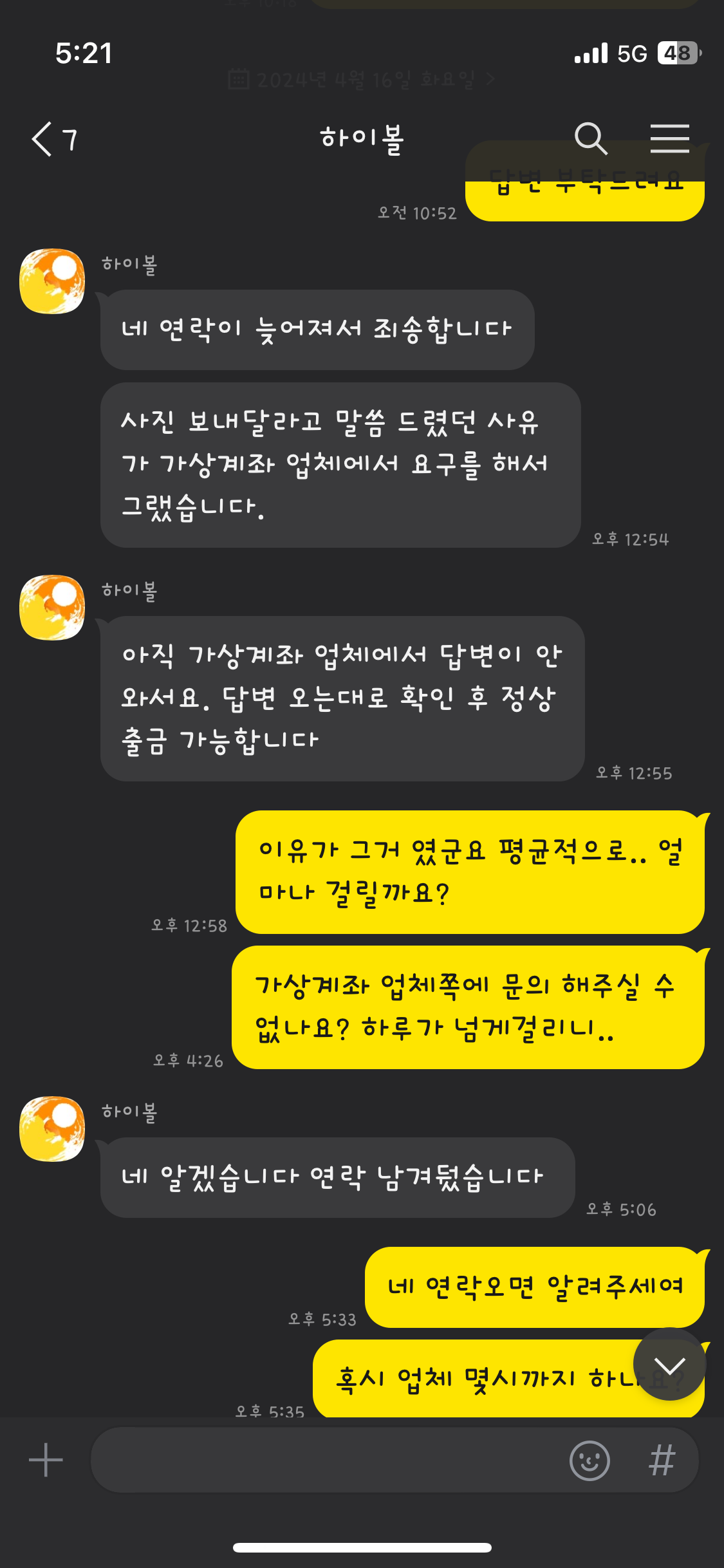Focus the message input field
The width and height of the screenshot is (724, 1568).
pyautogui.click(x=328, y=1460)
